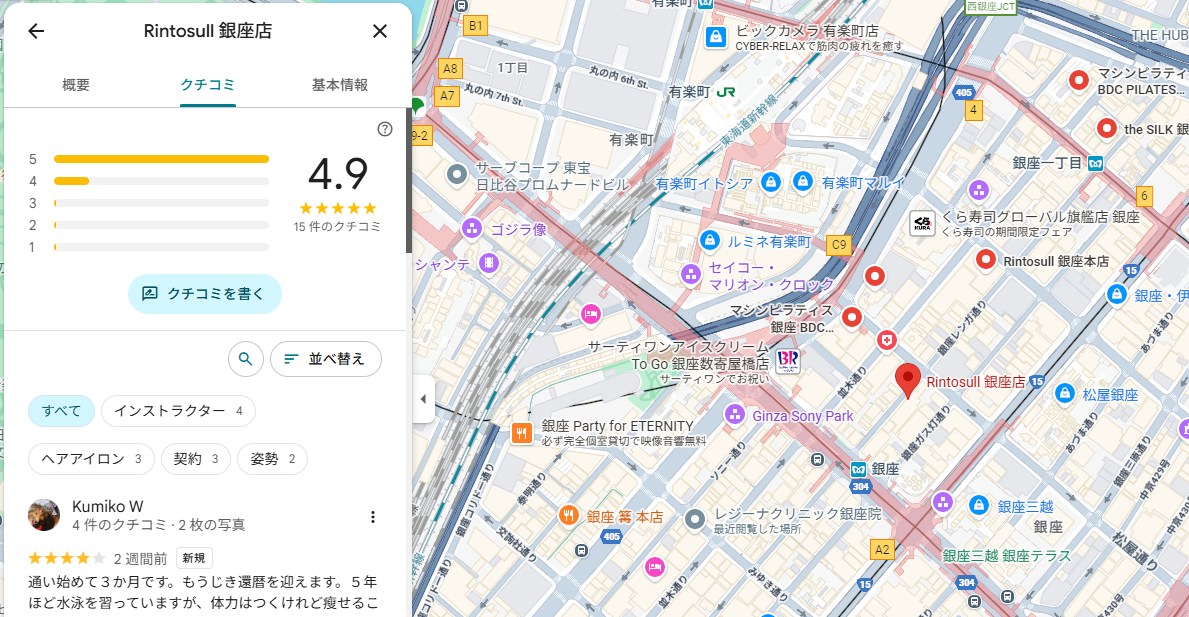Filter reviews by ヘアアイロン
The height and width of the screenshot is (617, 1189).
pyautogui.click(x=91, y=459)
